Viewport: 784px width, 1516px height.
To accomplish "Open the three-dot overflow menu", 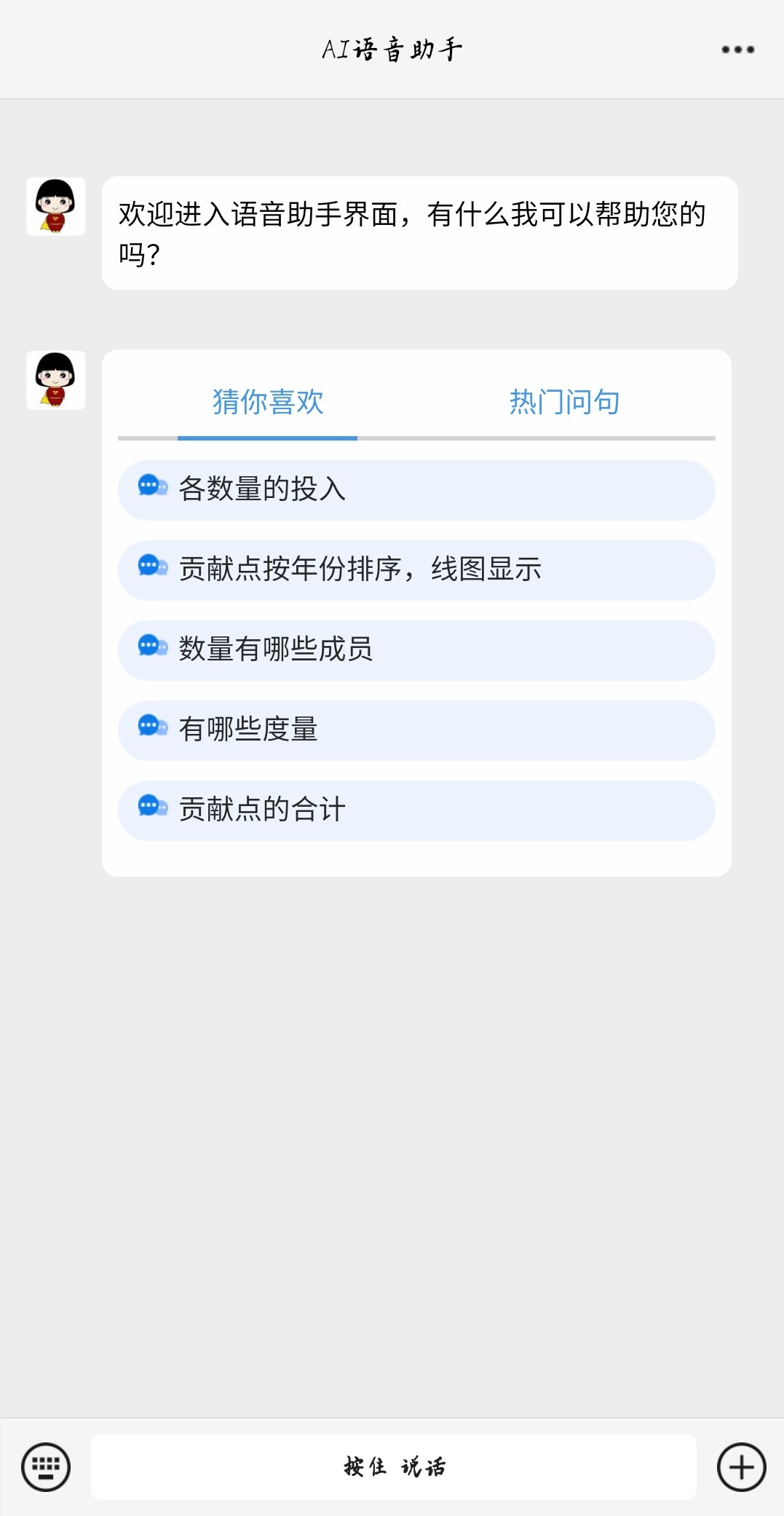I will click(737, 50).
